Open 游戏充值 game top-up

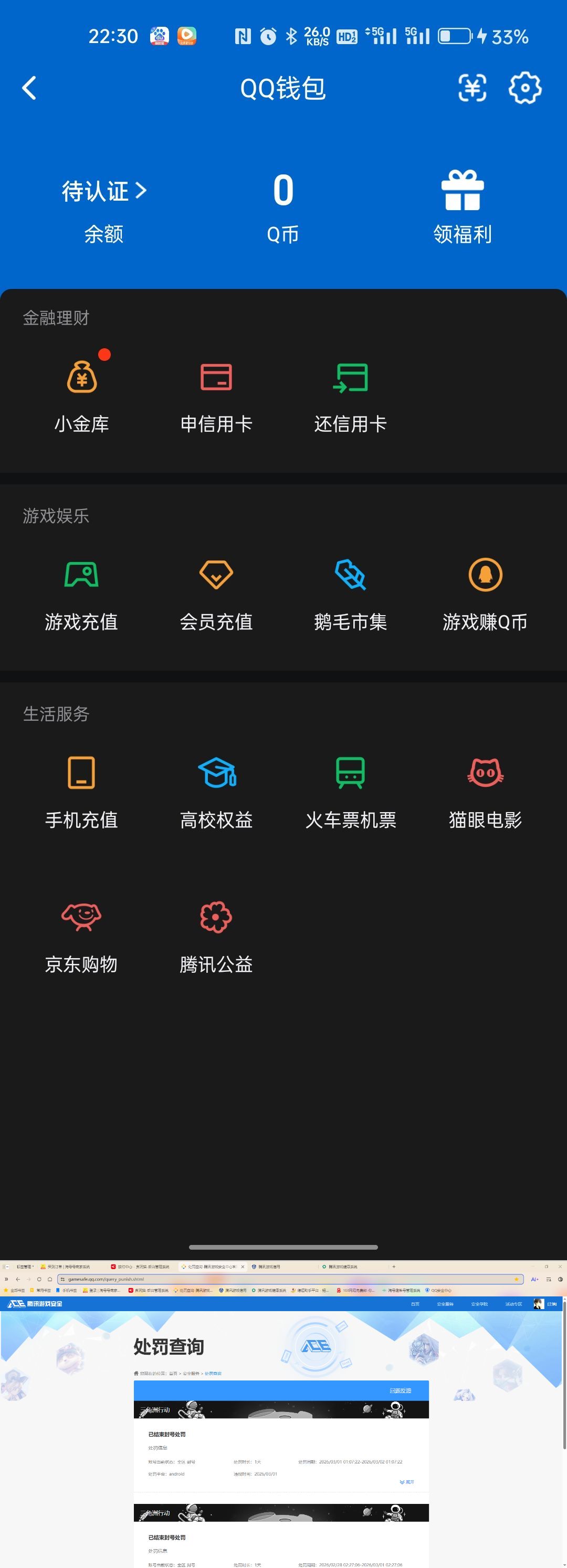click(81, 575)
